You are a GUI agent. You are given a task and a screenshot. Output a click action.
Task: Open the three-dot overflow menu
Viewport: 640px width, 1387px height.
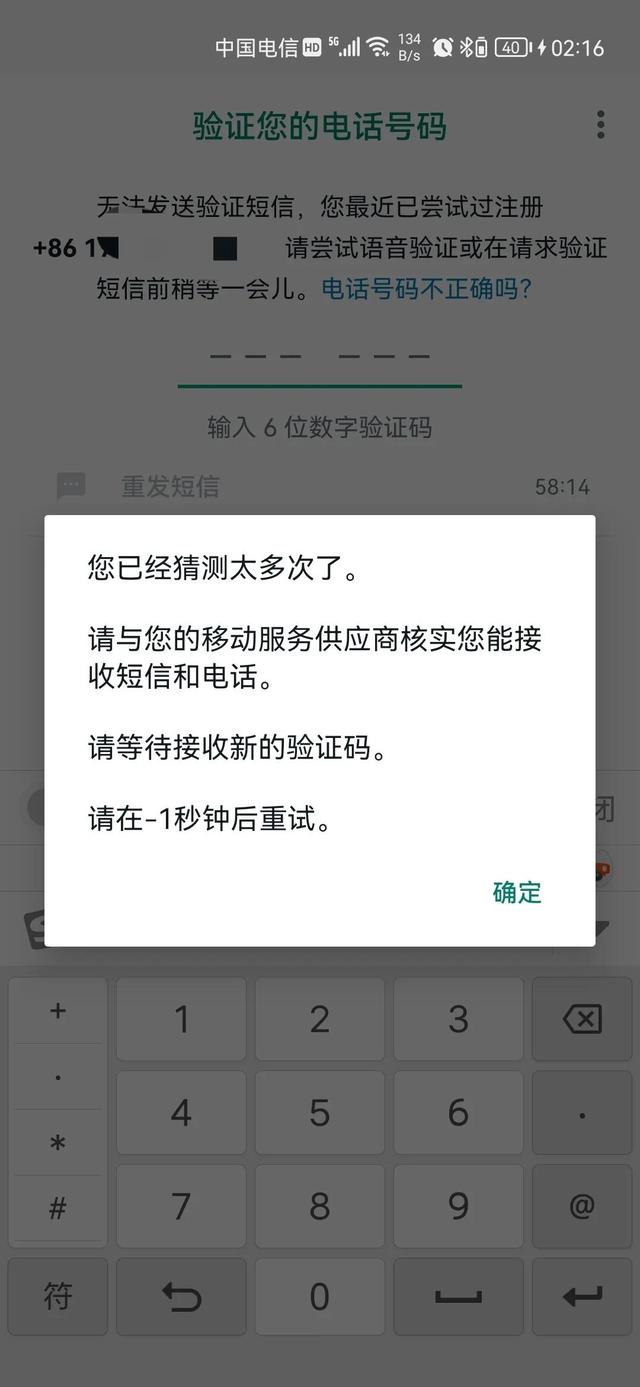(600, 125)
